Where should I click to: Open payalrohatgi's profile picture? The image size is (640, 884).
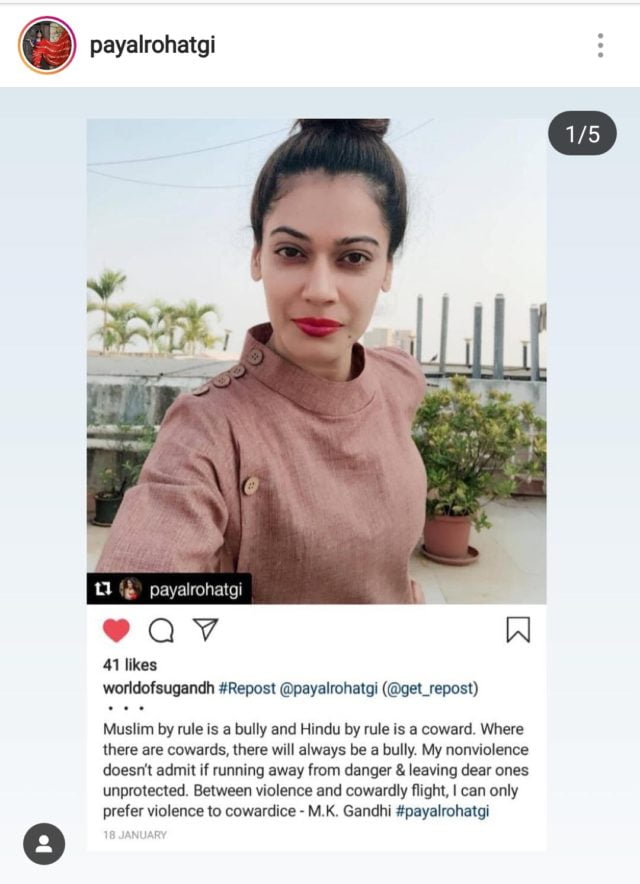point(47,45)
